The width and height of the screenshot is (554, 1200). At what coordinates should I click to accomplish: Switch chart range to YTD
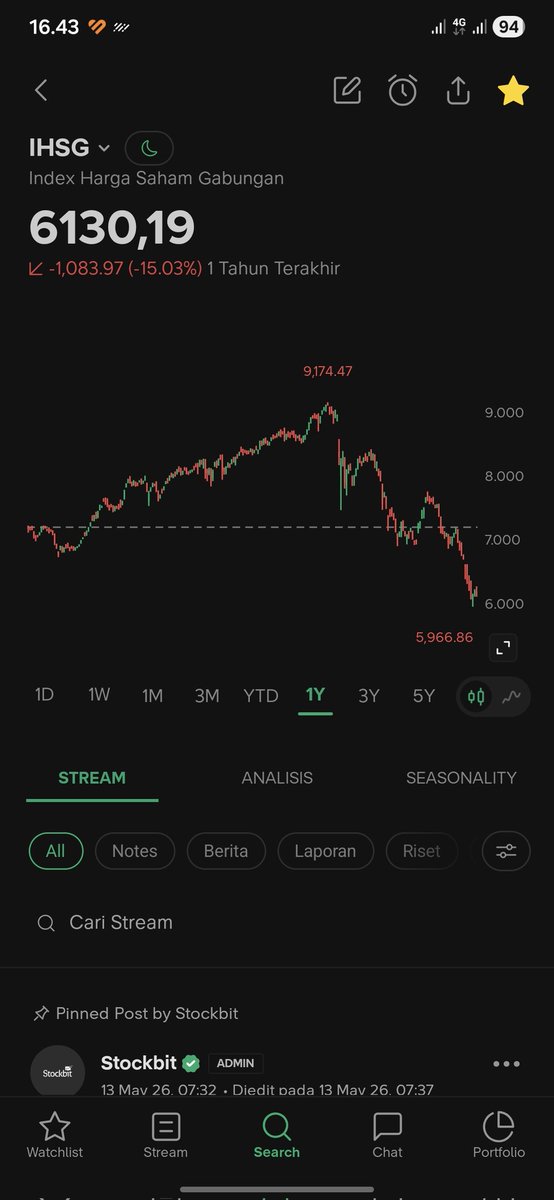click(261, 695)
